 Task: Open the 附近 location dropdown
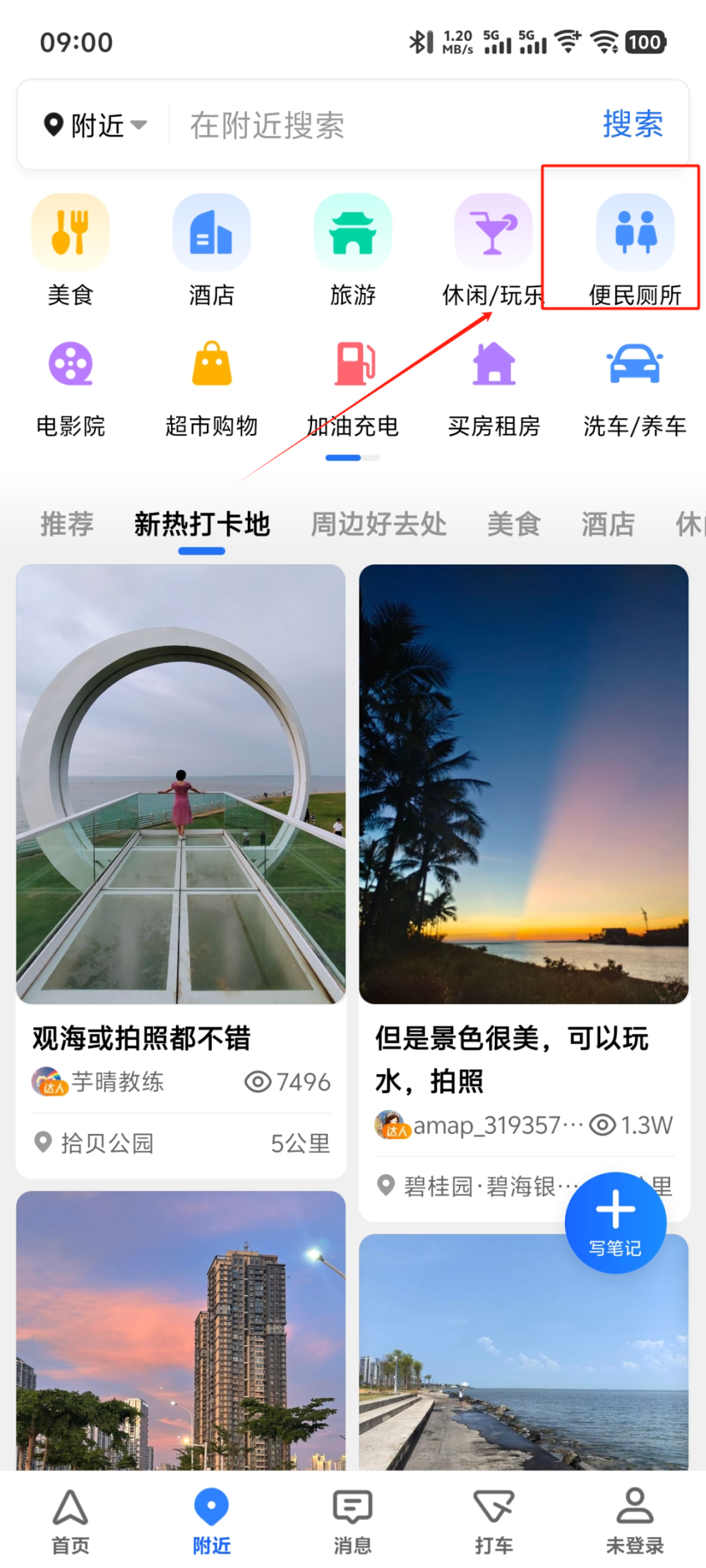pos(95,124)
